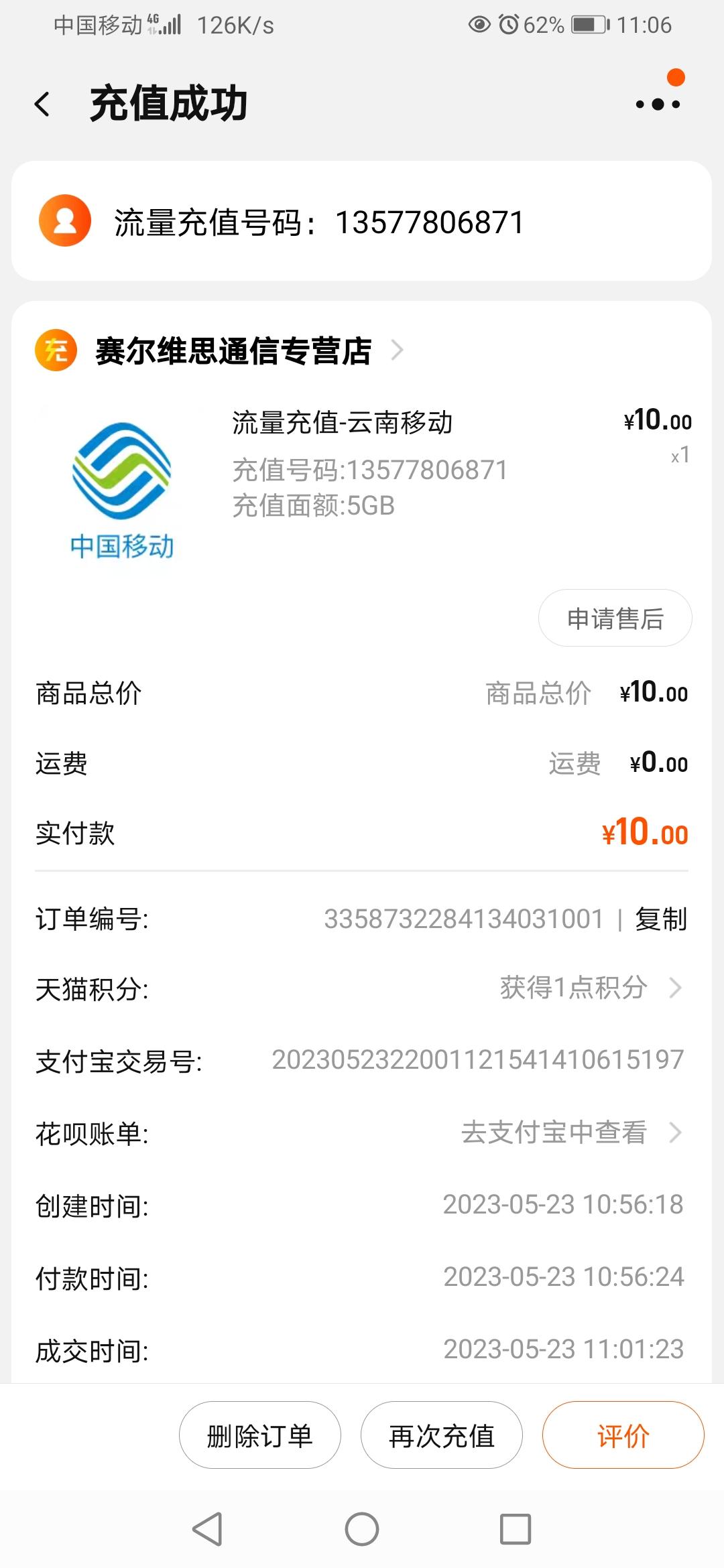Tap 删除订单 to delete this order

[x=260, y=1435]
